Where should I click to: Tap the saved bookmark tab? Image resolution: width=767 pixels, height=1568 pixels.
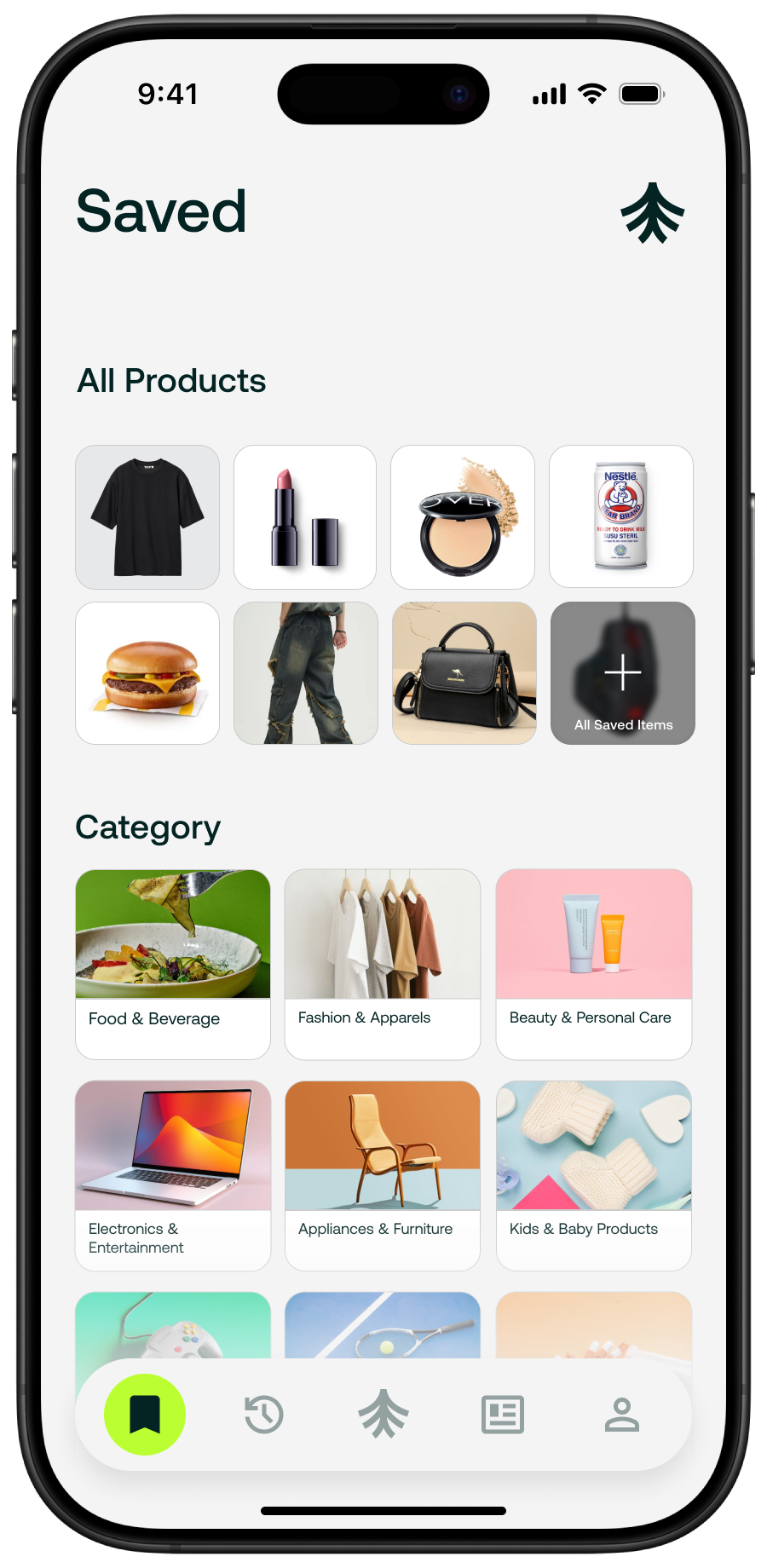coord(145,1415)
